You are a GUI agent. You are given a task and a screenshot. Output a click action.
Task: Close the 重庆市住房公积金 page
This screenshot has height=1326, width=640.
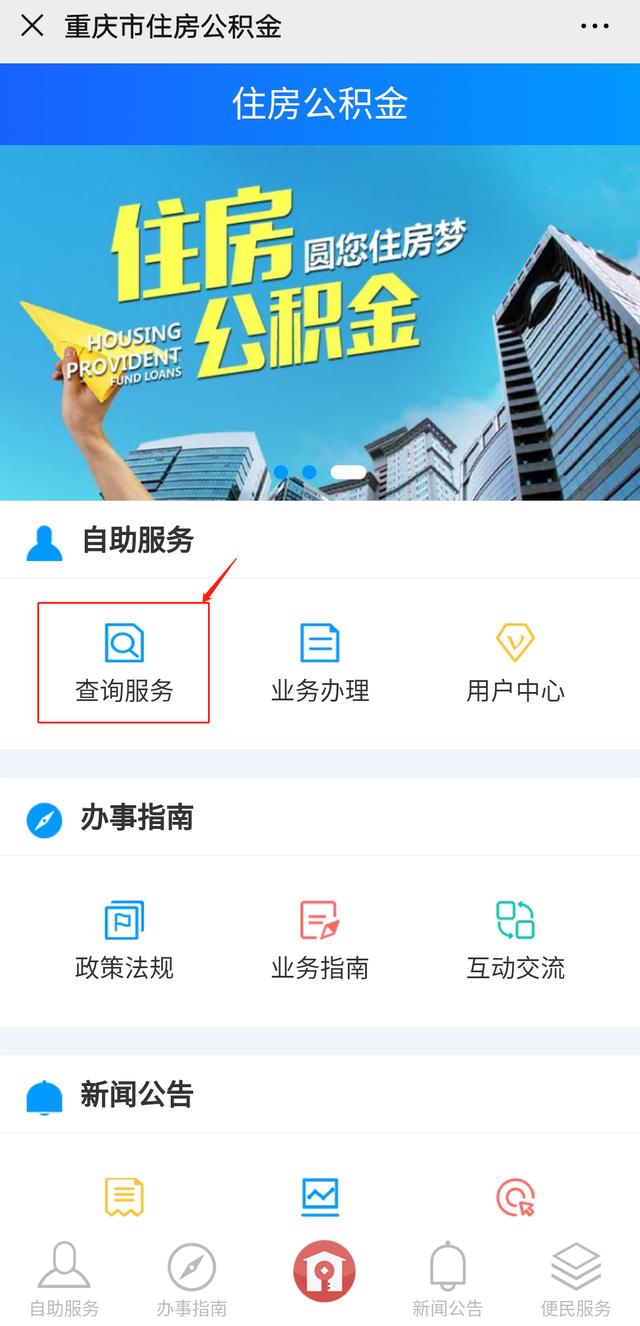[x=32, y=26]
